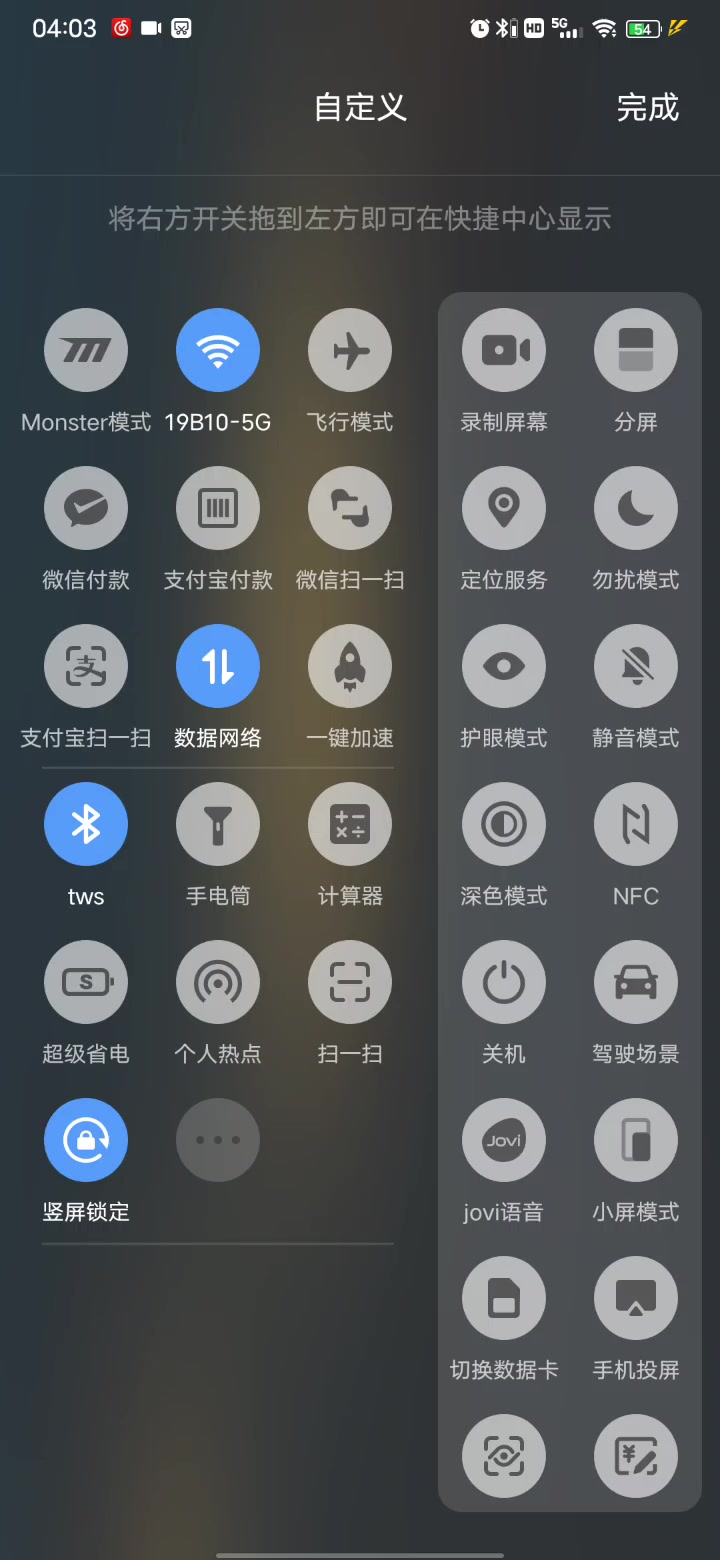Tap the 飞行模式 airplane tile

click(x=350, y=350)
